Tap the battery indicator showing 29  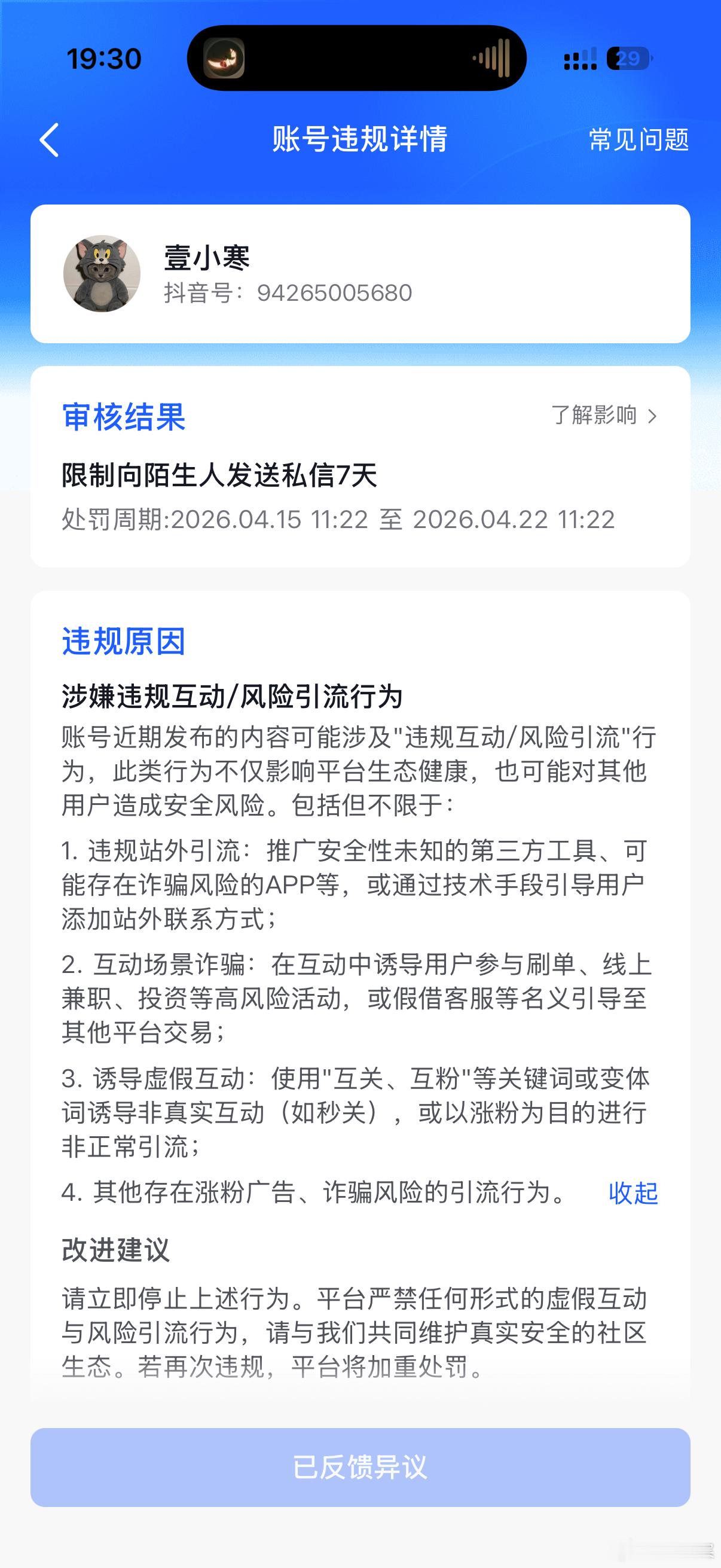(630, 58)
